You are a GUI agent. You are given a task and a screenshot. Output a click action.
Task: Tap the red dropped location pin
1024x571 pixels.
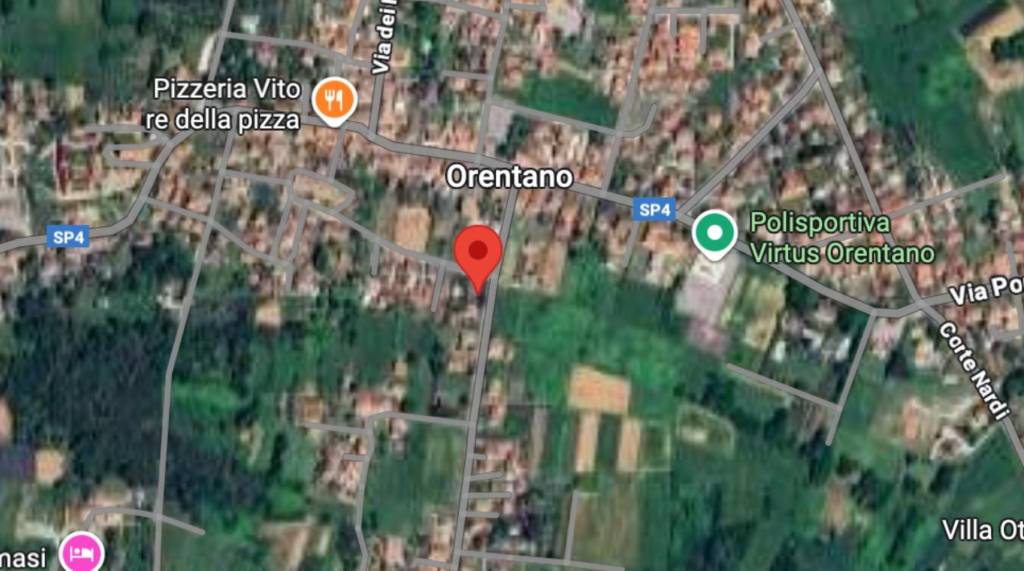tap(478, 252)
